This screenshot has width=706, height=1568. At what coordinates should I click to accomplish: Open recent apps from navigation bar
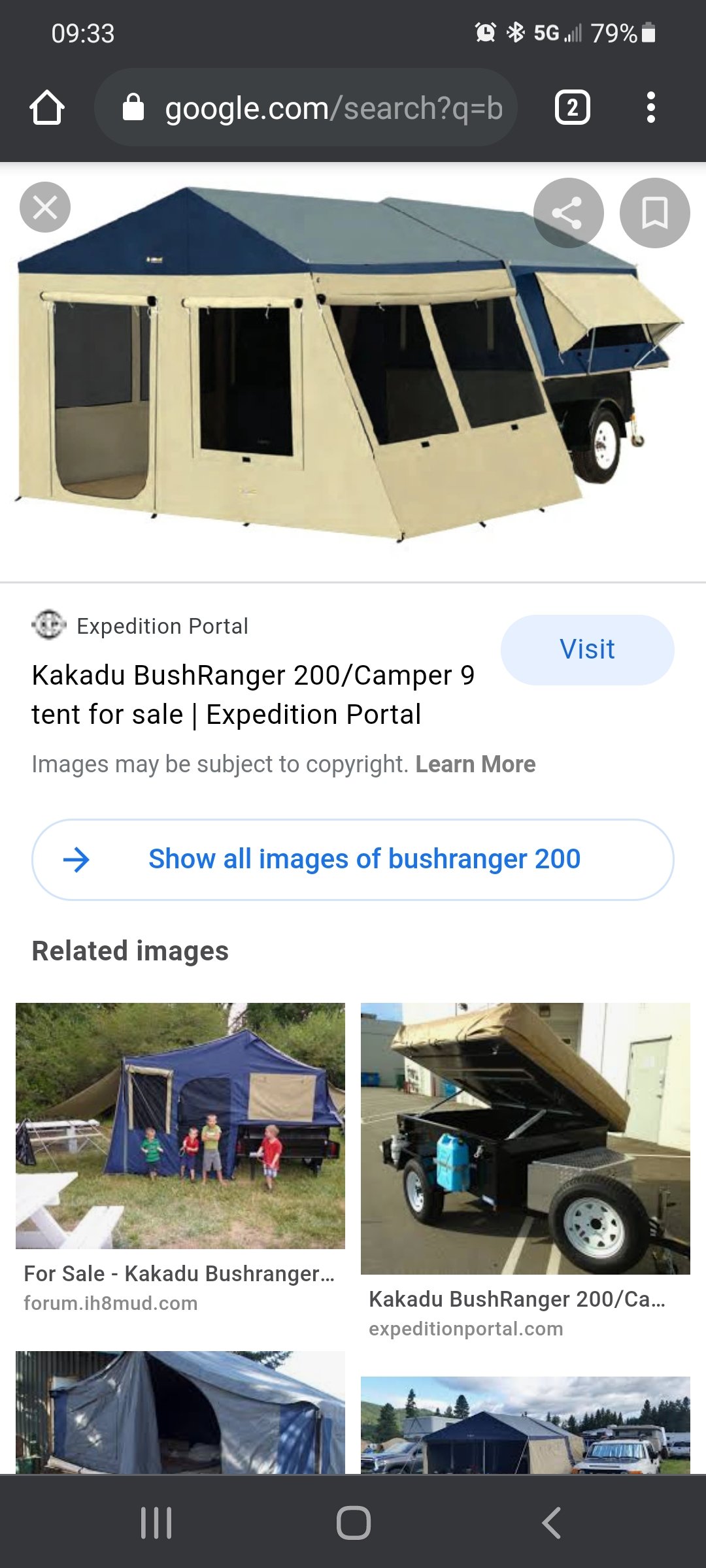pos(156,1523)
